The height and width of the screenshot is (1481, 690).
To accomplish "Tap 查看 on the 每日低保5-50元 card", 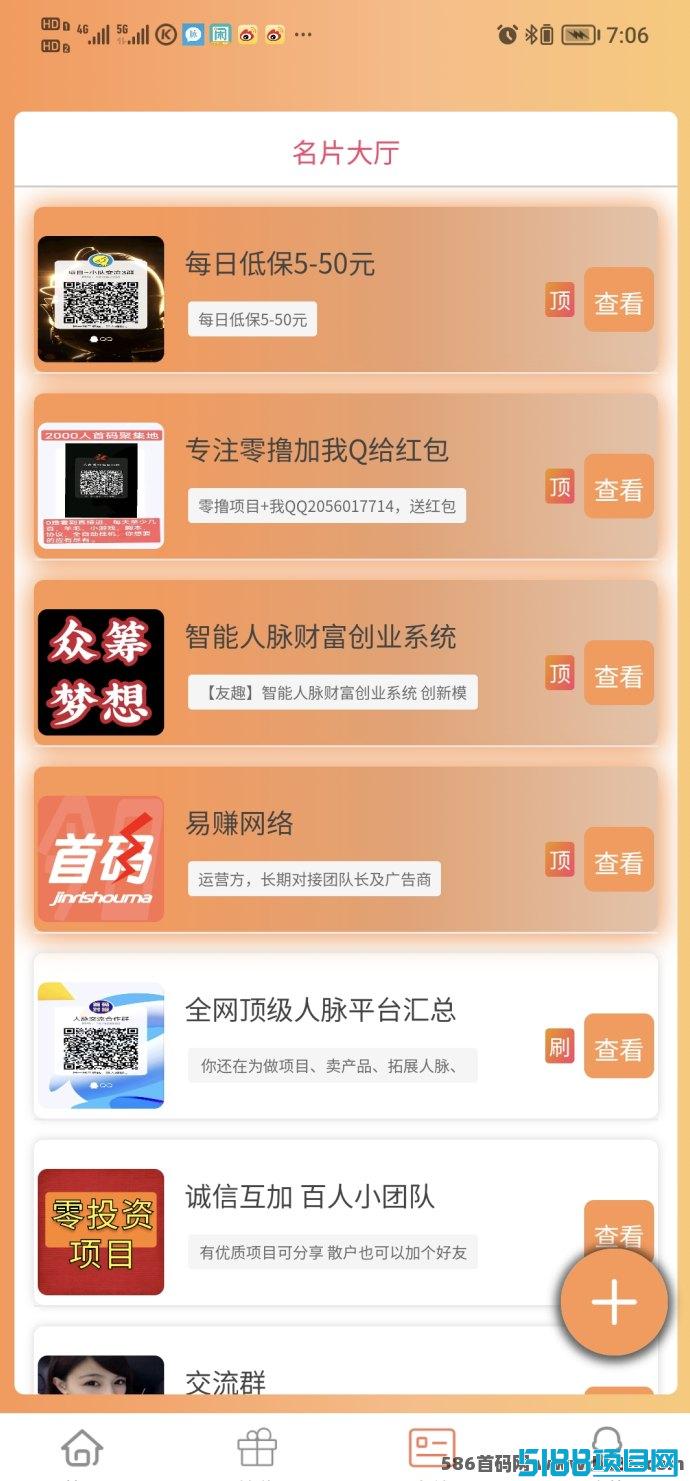I will point(619,300).
